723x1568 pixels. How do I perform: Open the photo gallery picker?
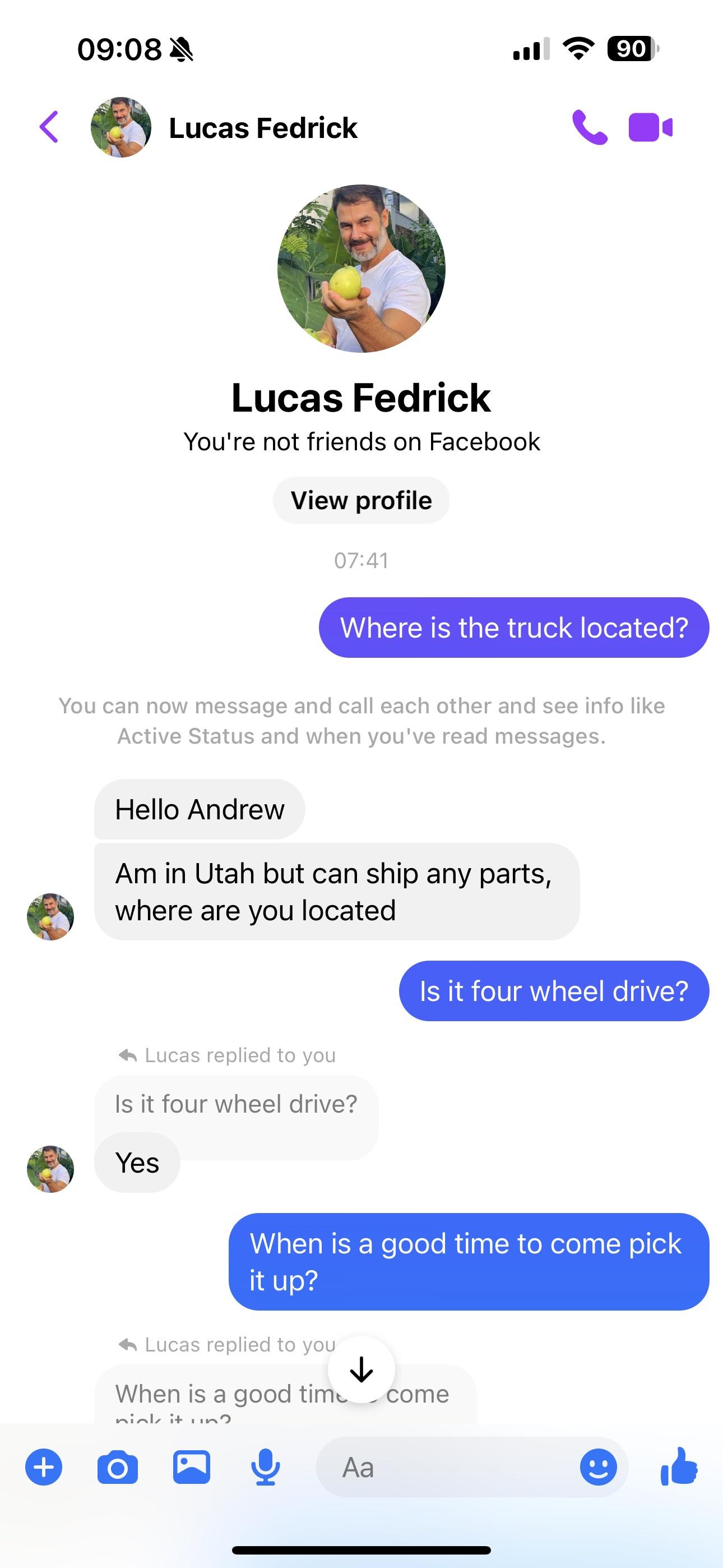point(192,1468)
